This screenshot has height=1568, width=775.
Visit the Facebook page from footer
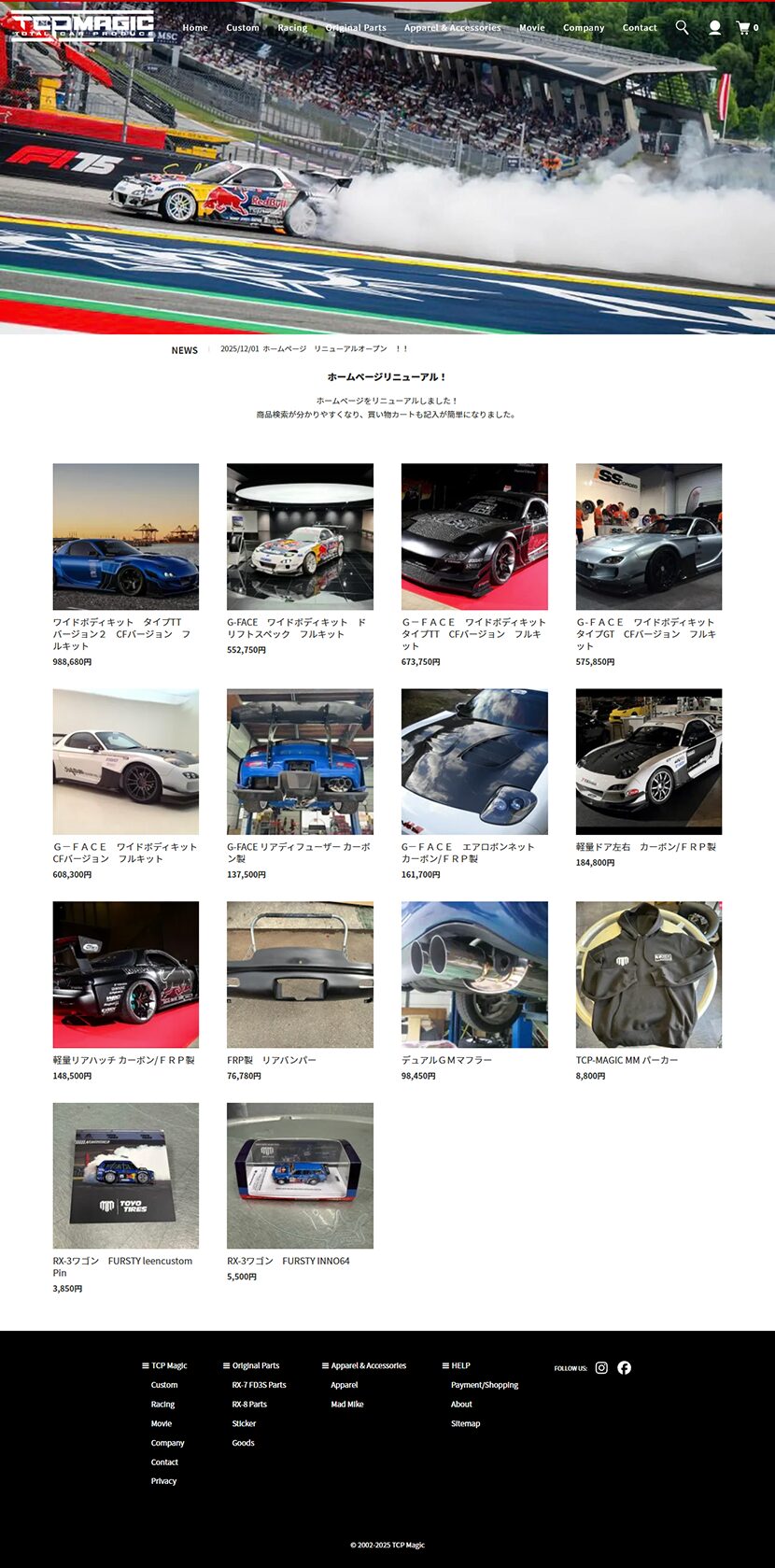pyautogui.click(x=625, y=1368)
